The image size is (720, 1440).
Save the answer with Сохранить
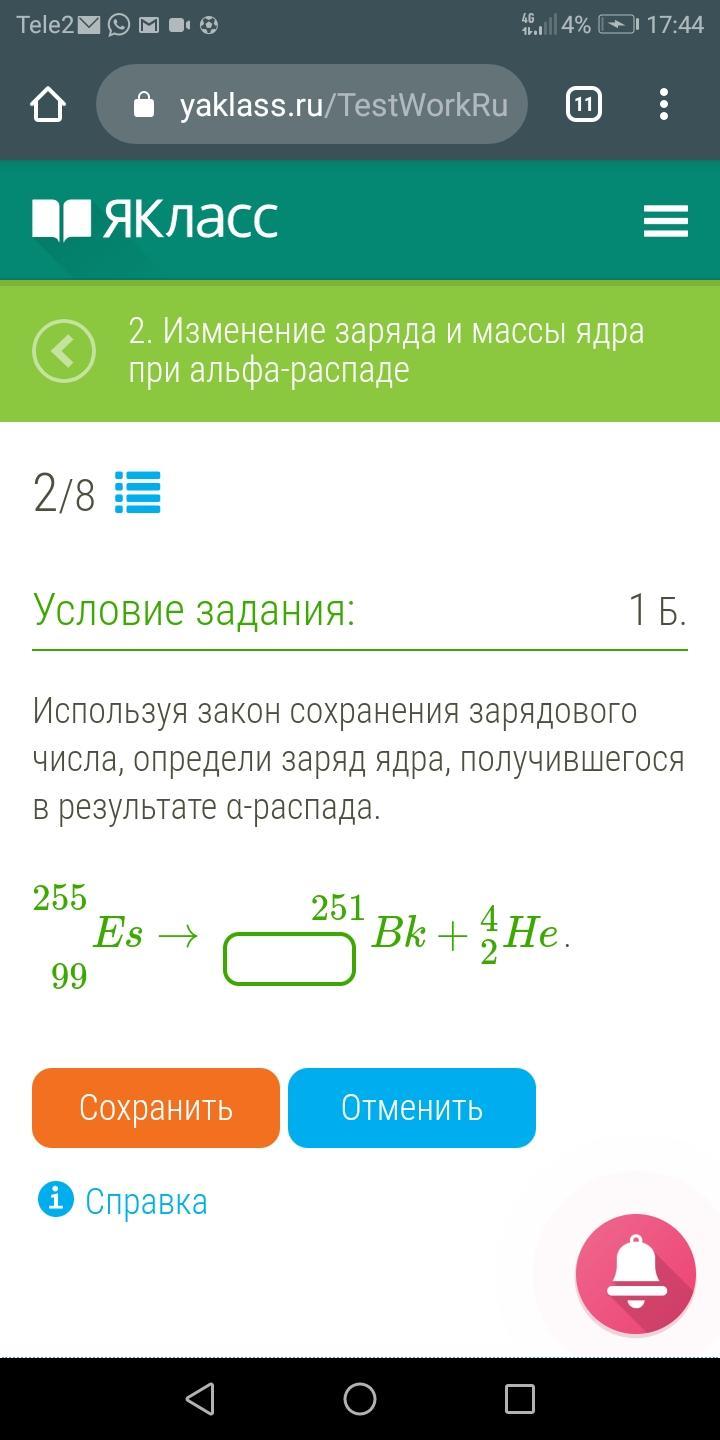coord(156,1108)
